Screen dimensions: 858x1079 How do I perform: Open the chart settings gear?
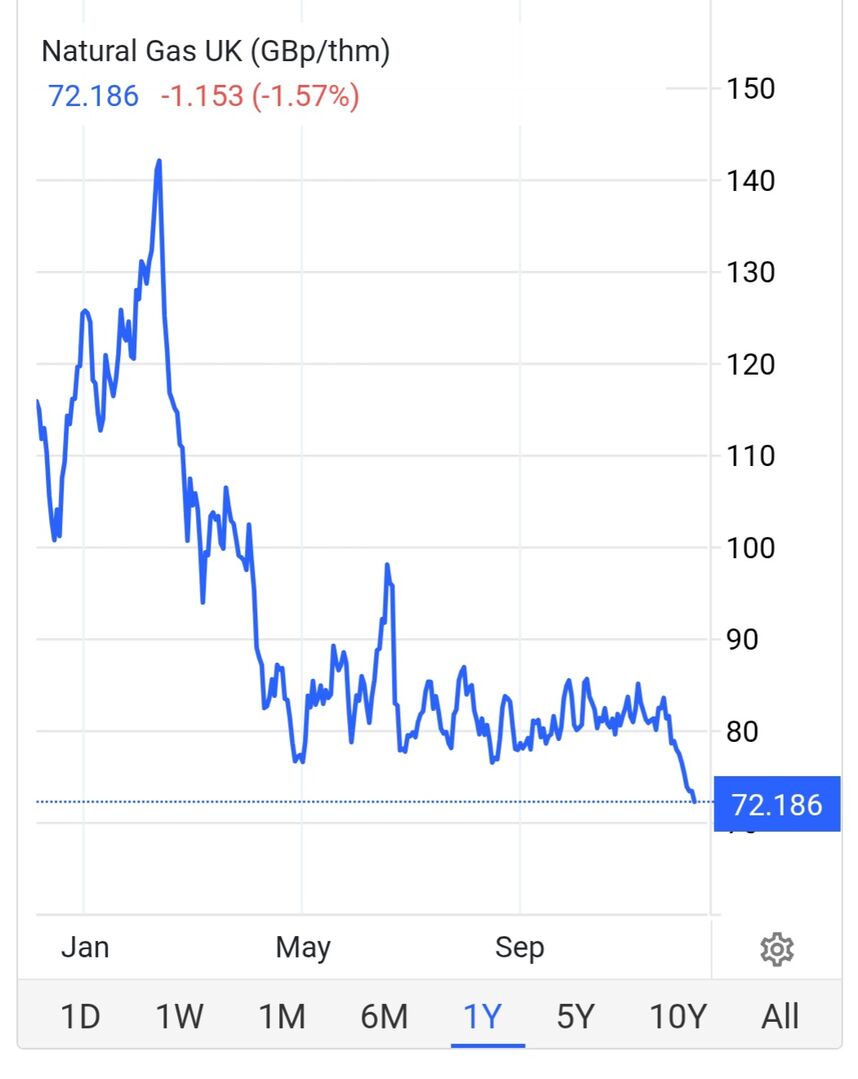coord(777,948)
